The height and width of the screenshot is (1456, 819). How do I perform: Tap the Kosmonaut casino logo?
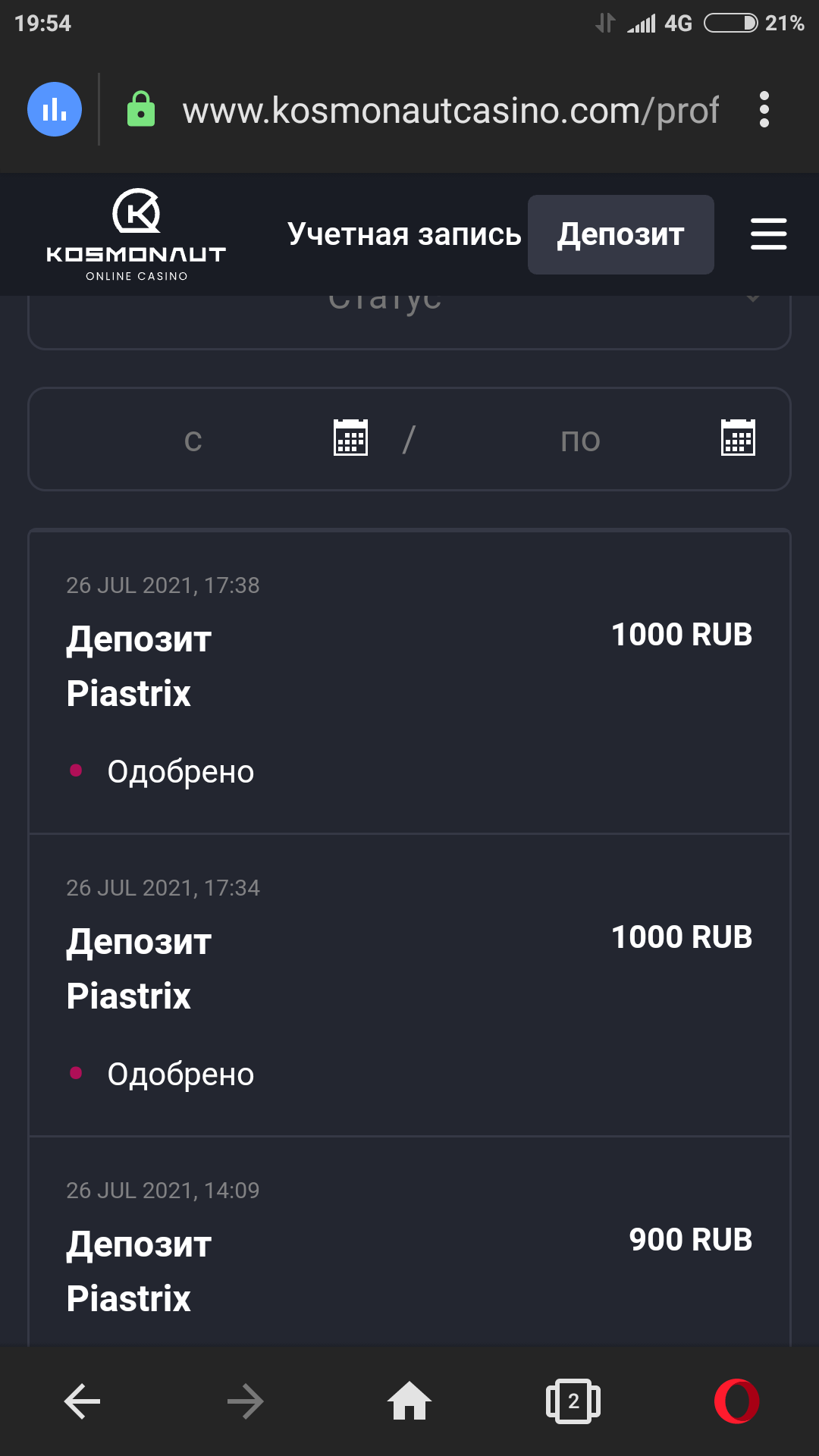click(x=136, y=235)
